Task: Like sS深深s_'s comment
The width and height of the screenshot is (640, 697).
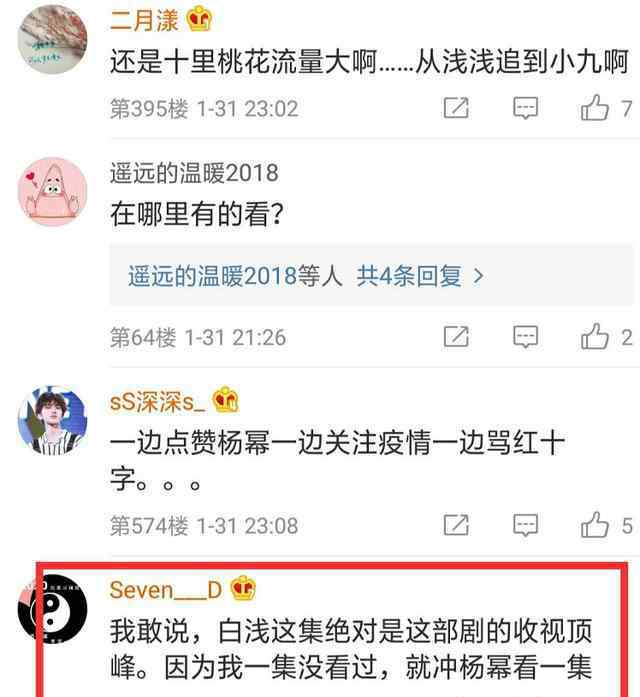Action: point(595,524)
